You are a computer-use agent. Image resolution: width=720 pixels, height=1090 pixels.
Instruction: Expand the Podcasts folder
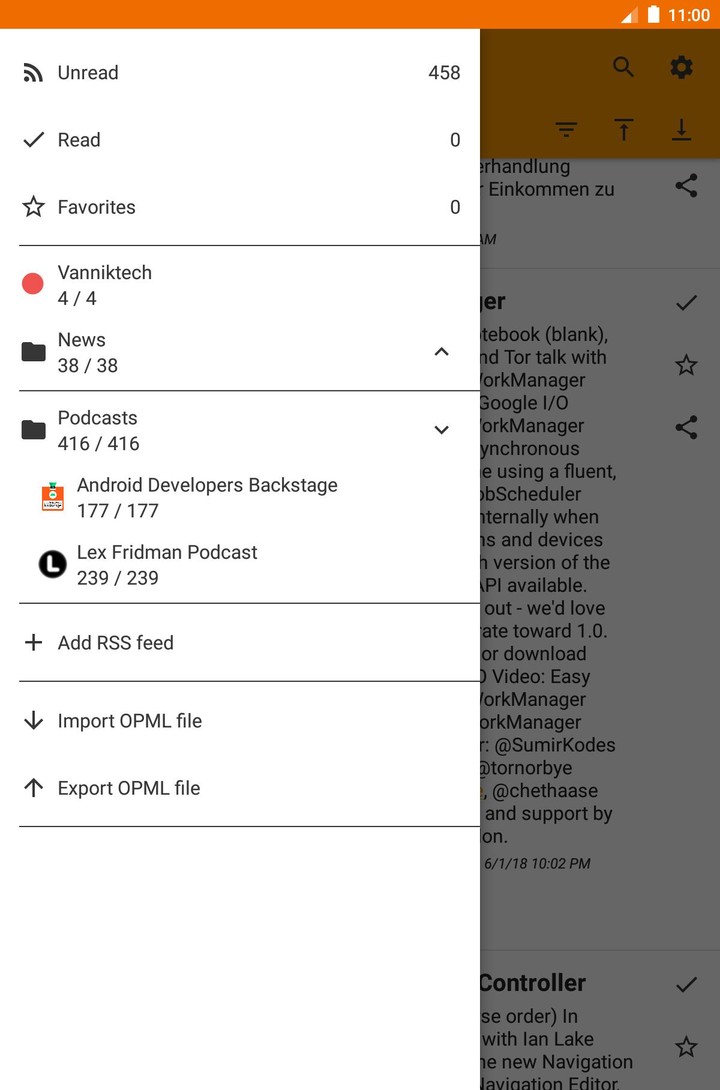(441, 430)
